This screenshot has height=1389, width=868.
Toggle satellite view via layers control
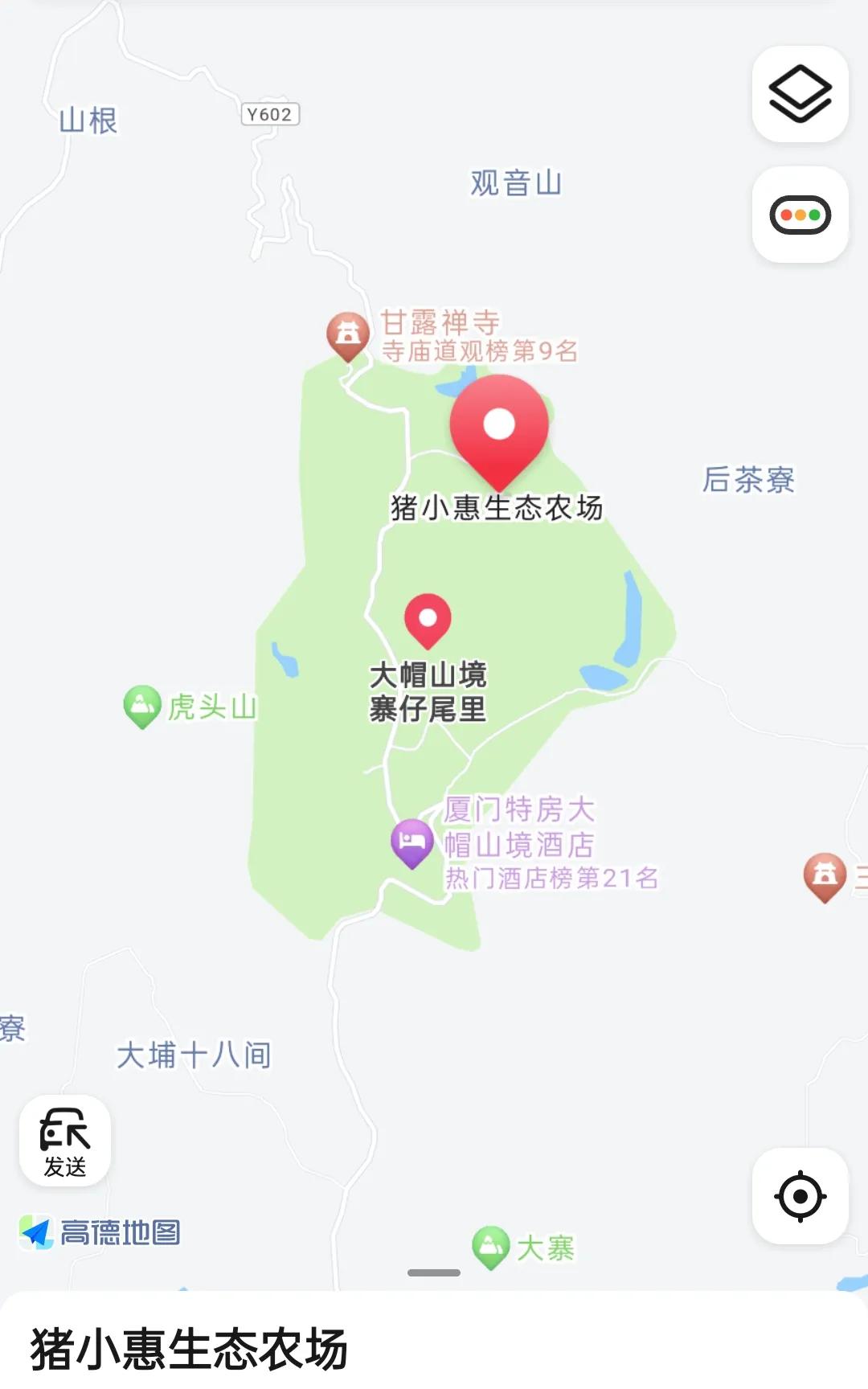click(800, 94)
